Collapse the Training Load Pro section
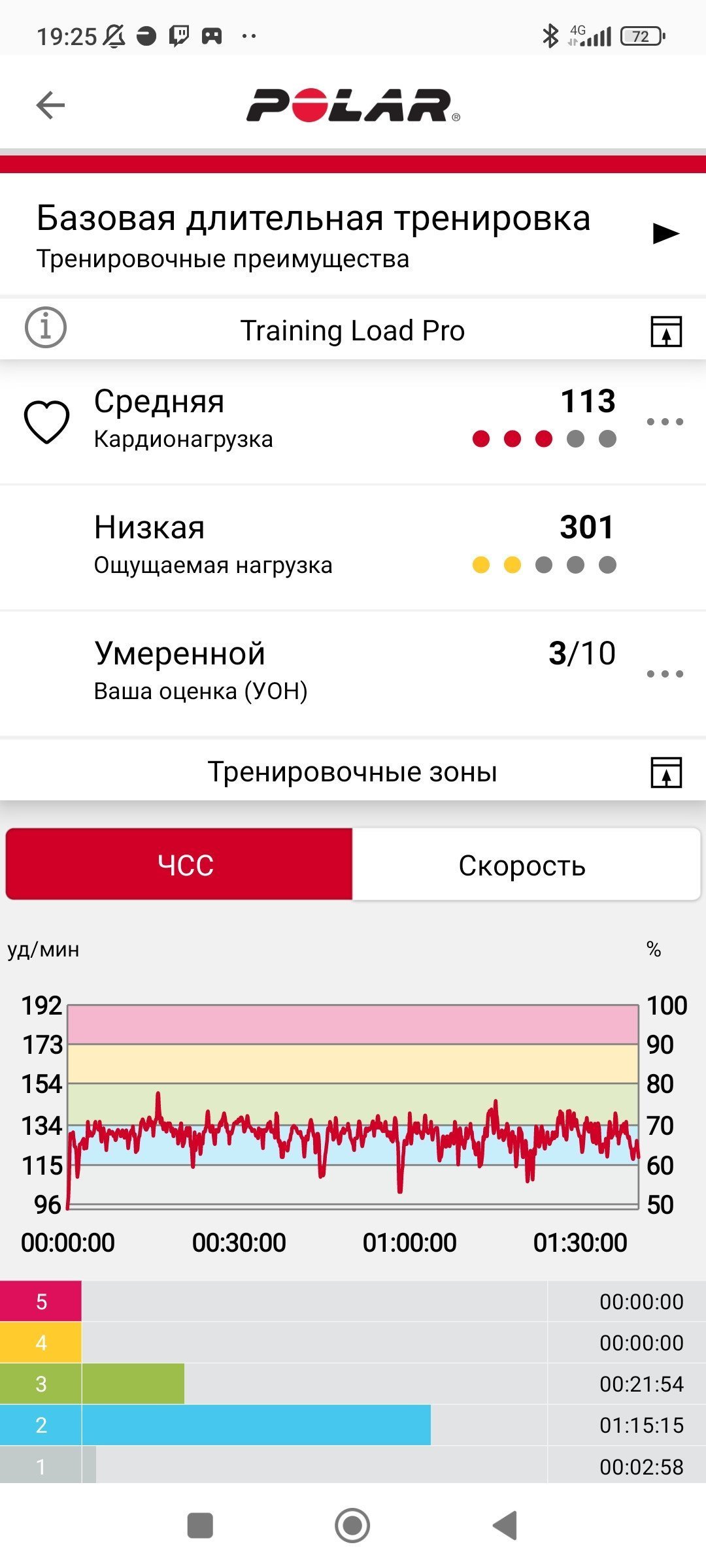706x1568 pixels. click(x=666, y=331)
